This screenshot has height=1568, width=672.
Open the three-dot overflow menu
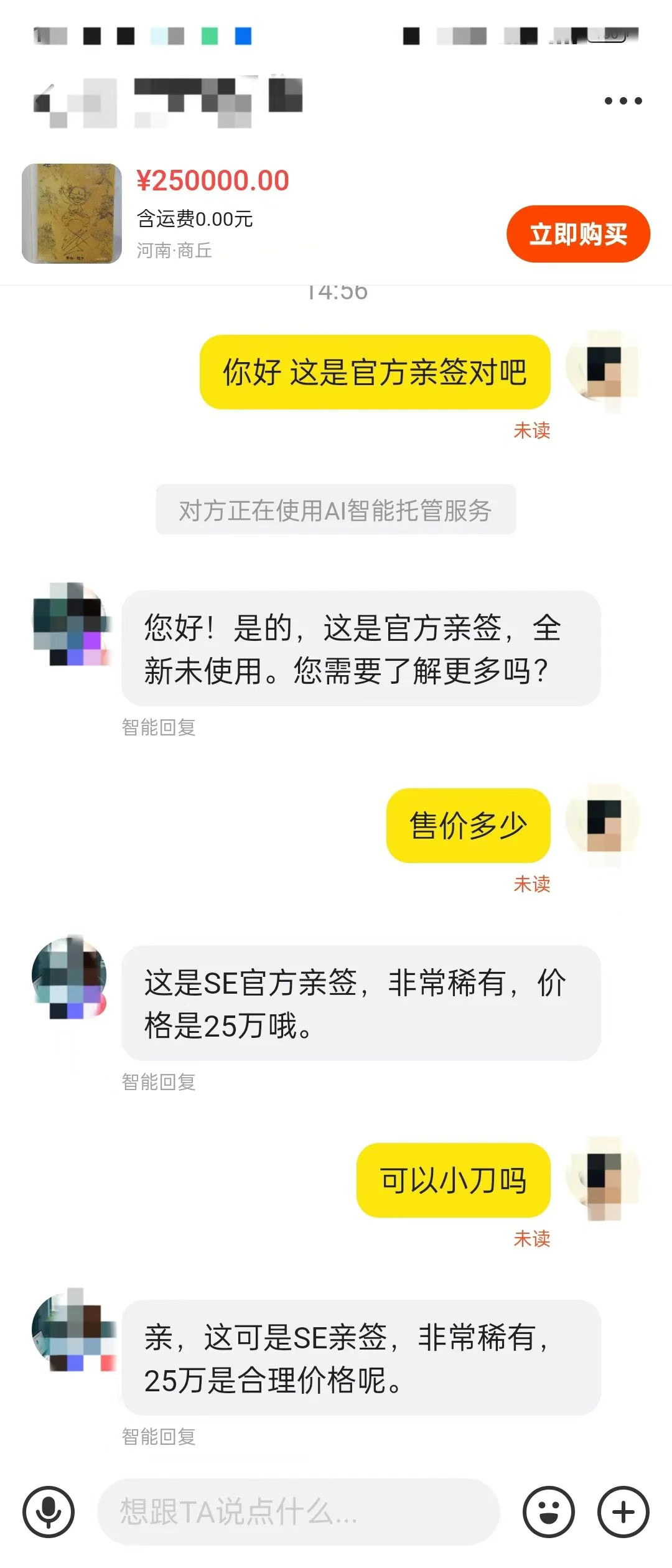623,101
